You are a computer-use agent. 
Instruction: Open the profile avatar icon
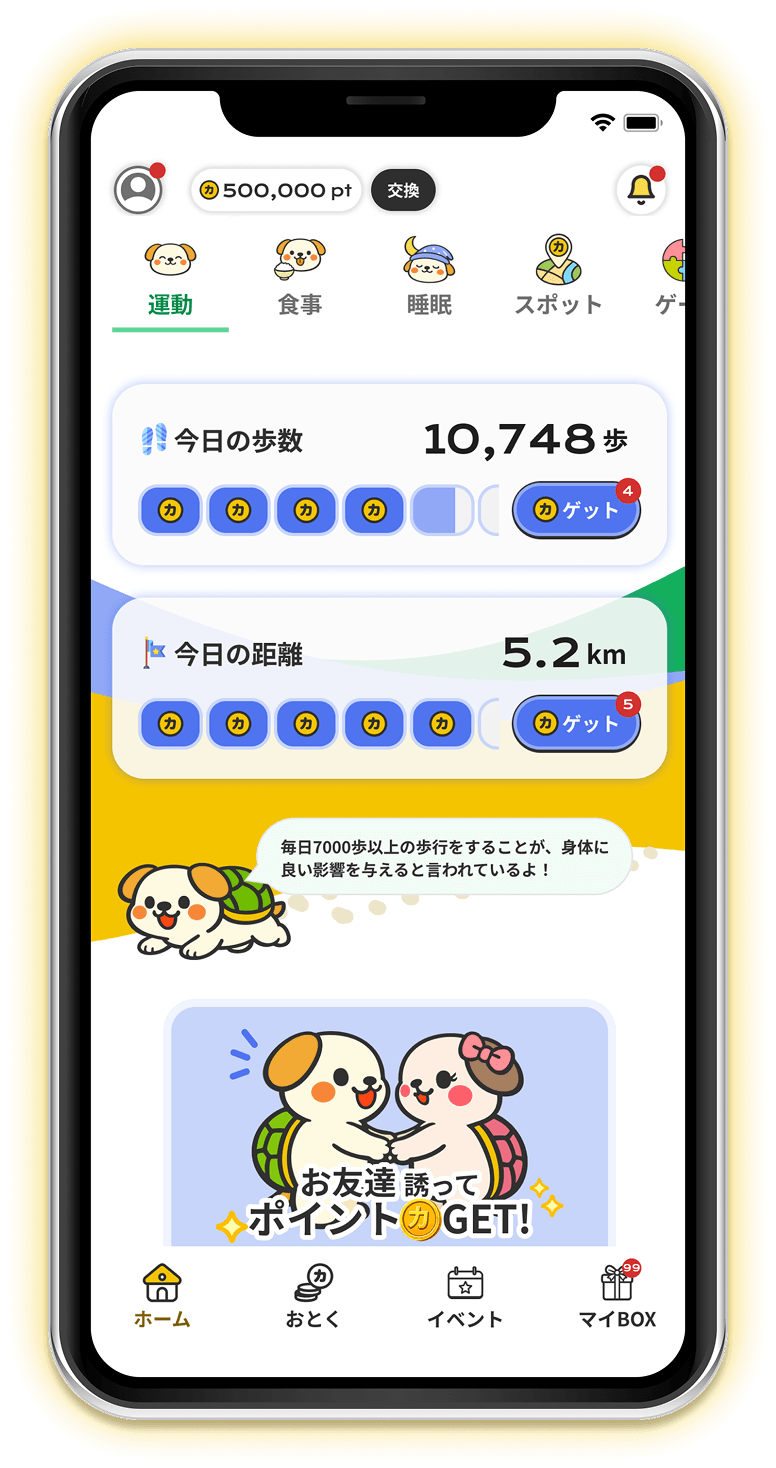coord(139,188)
